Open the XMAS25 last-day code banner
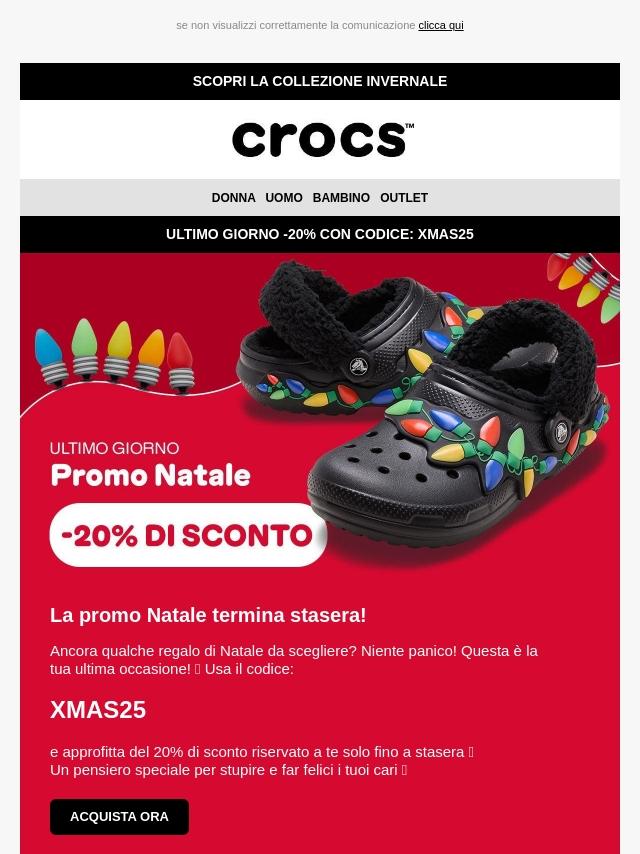This screenshot has height=854, width=640. 320,234
